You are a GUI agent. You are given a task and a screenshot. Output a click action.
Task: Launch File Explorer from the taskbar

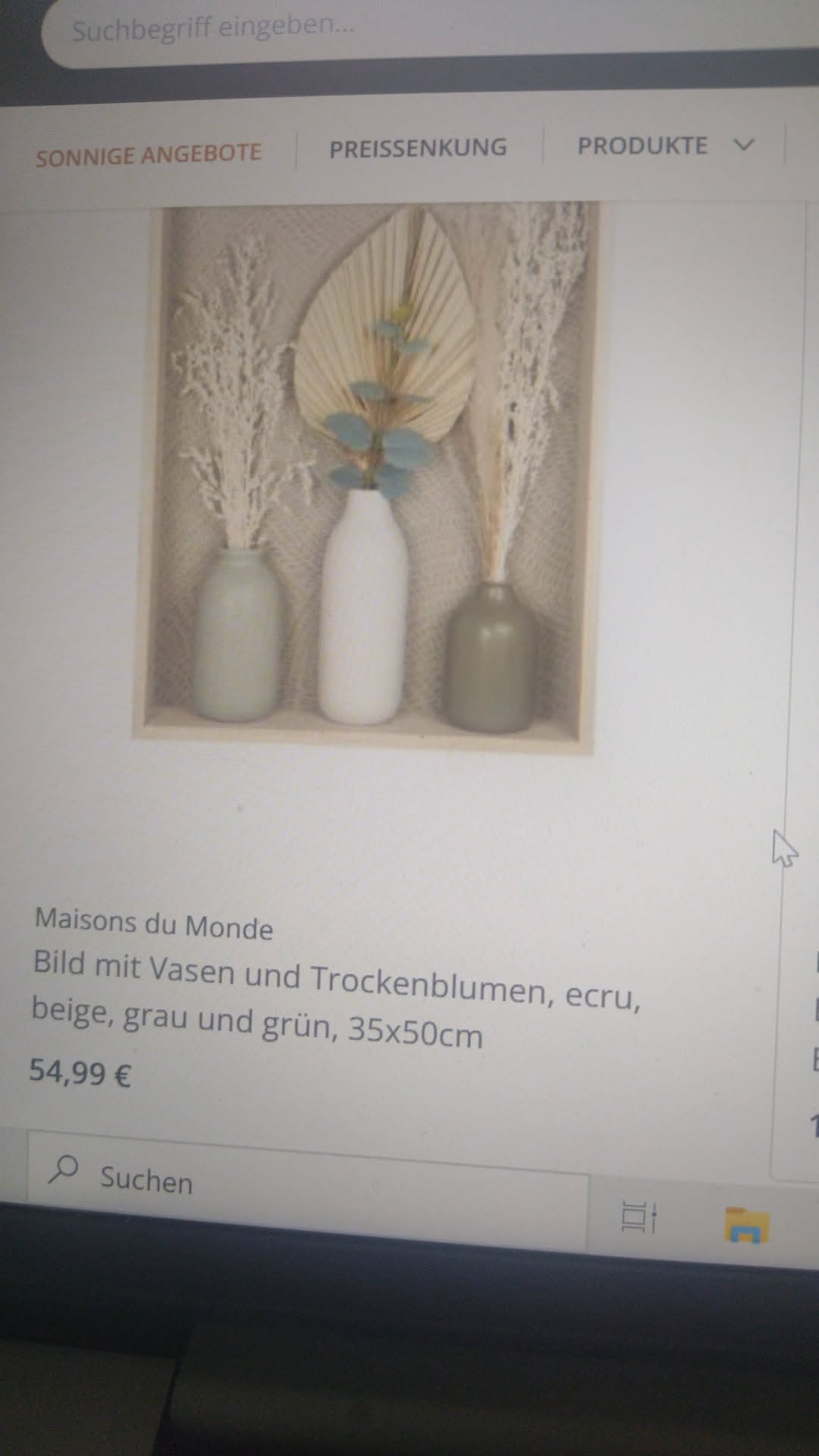(747, 1224)
